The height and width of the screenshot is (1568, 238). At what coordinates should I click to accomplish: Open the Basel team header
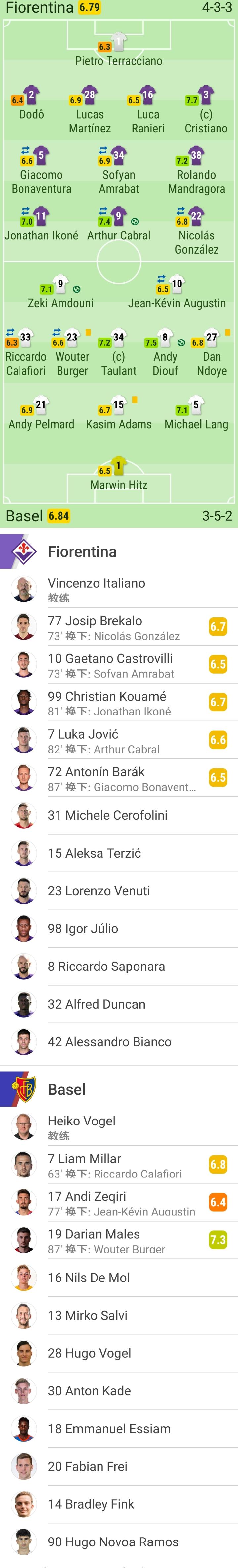66,1090
